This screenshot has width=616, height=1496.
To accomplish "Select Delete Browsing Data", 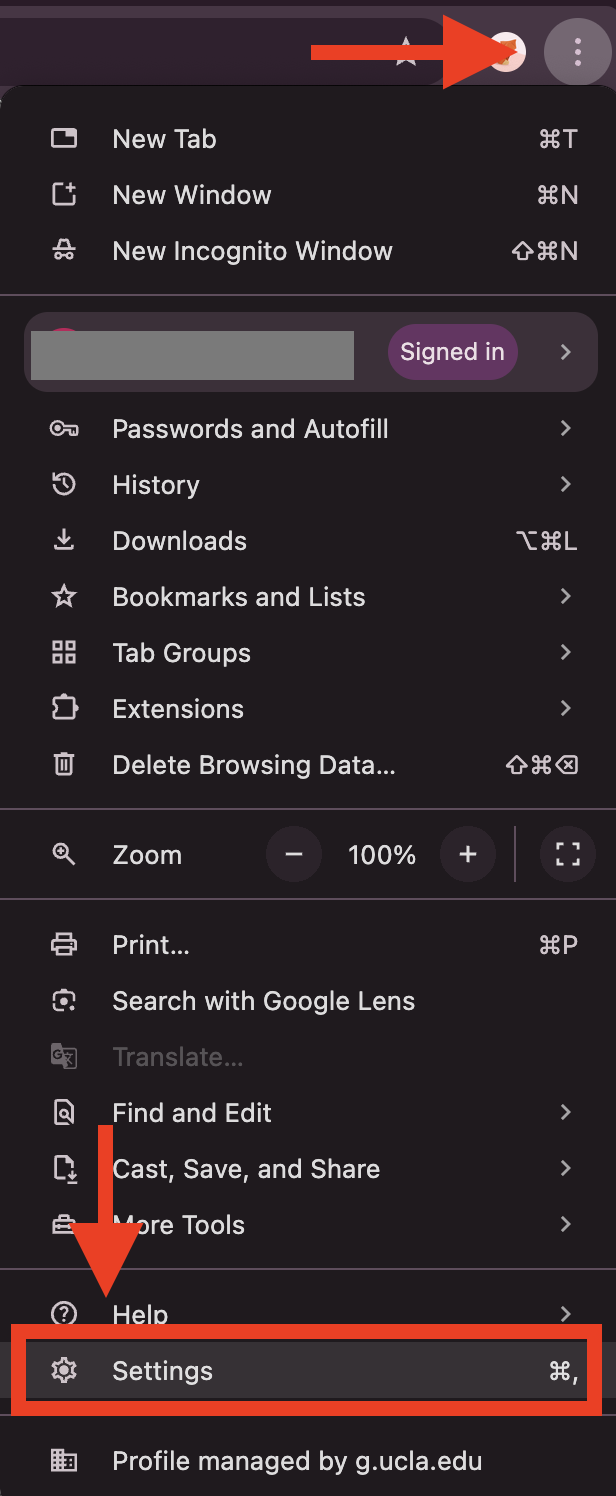I will point(254,765).
